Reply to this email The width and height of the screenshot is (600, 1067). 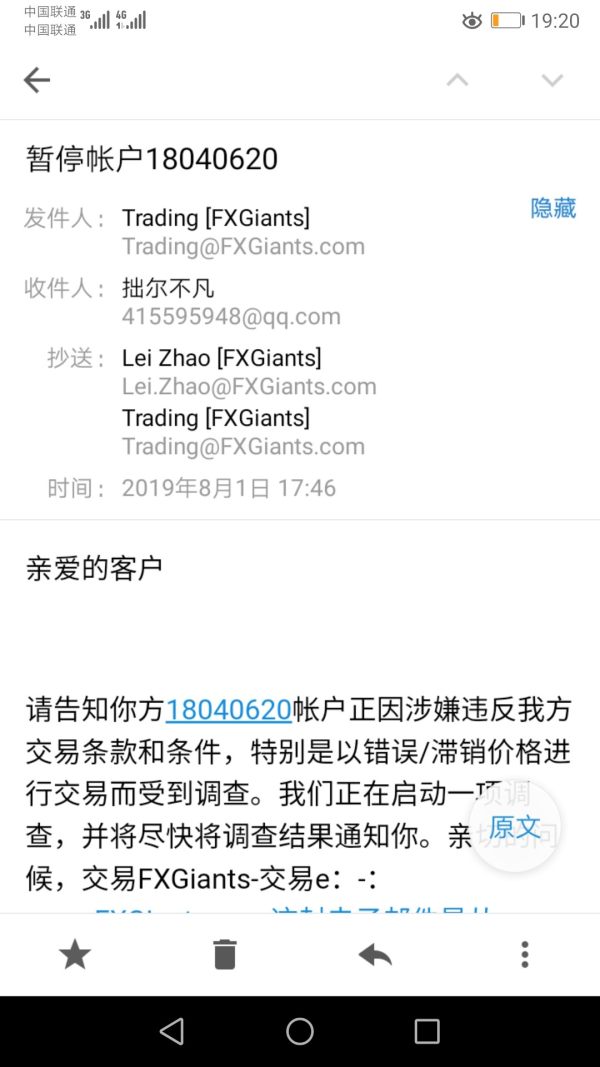coord(375,955)
